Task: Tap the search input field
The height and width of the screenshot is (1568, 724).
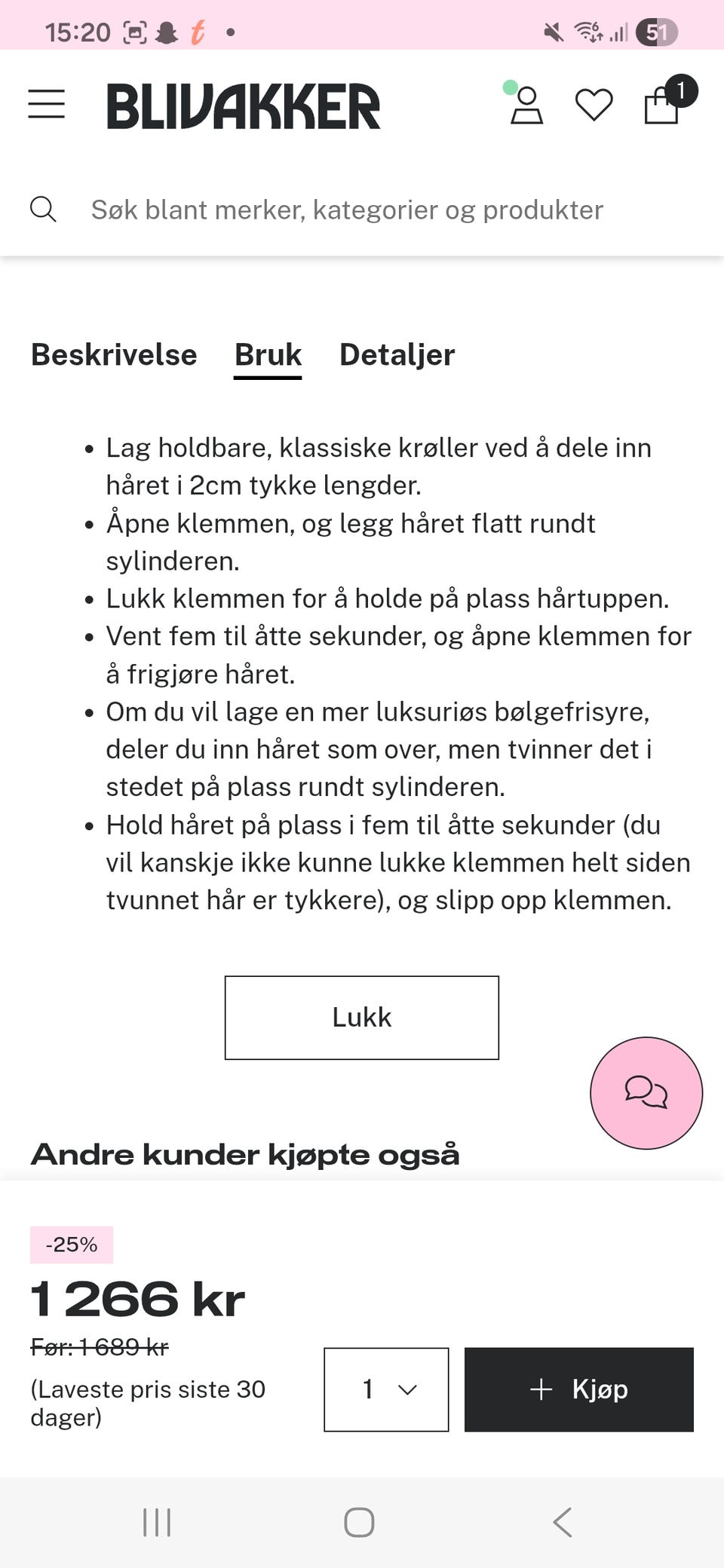Action: [x=347, y=210]
